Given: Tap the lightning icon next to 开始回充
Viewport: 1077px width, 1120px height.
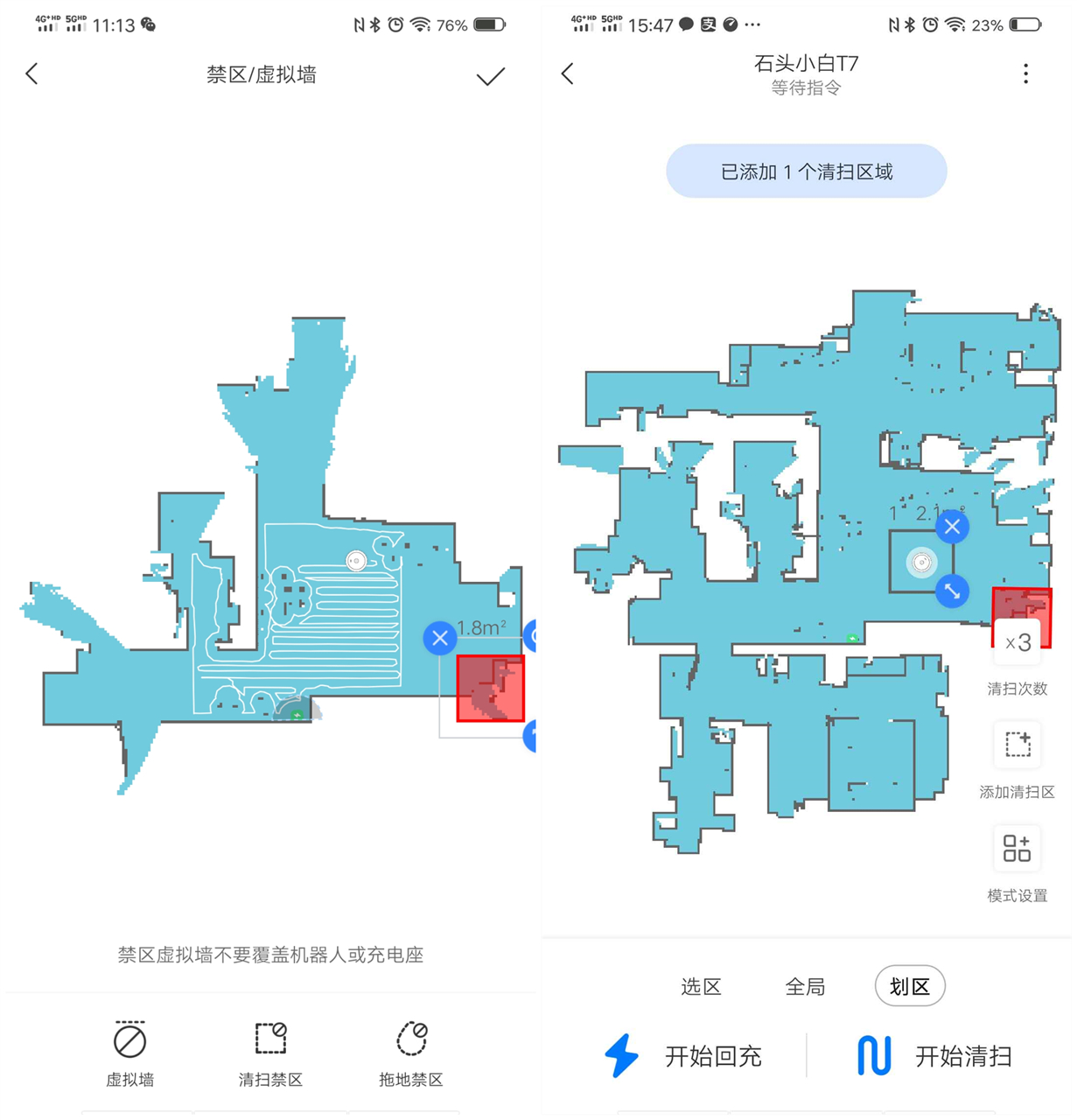Looking at the screenshot, I should pos(621,1056).
